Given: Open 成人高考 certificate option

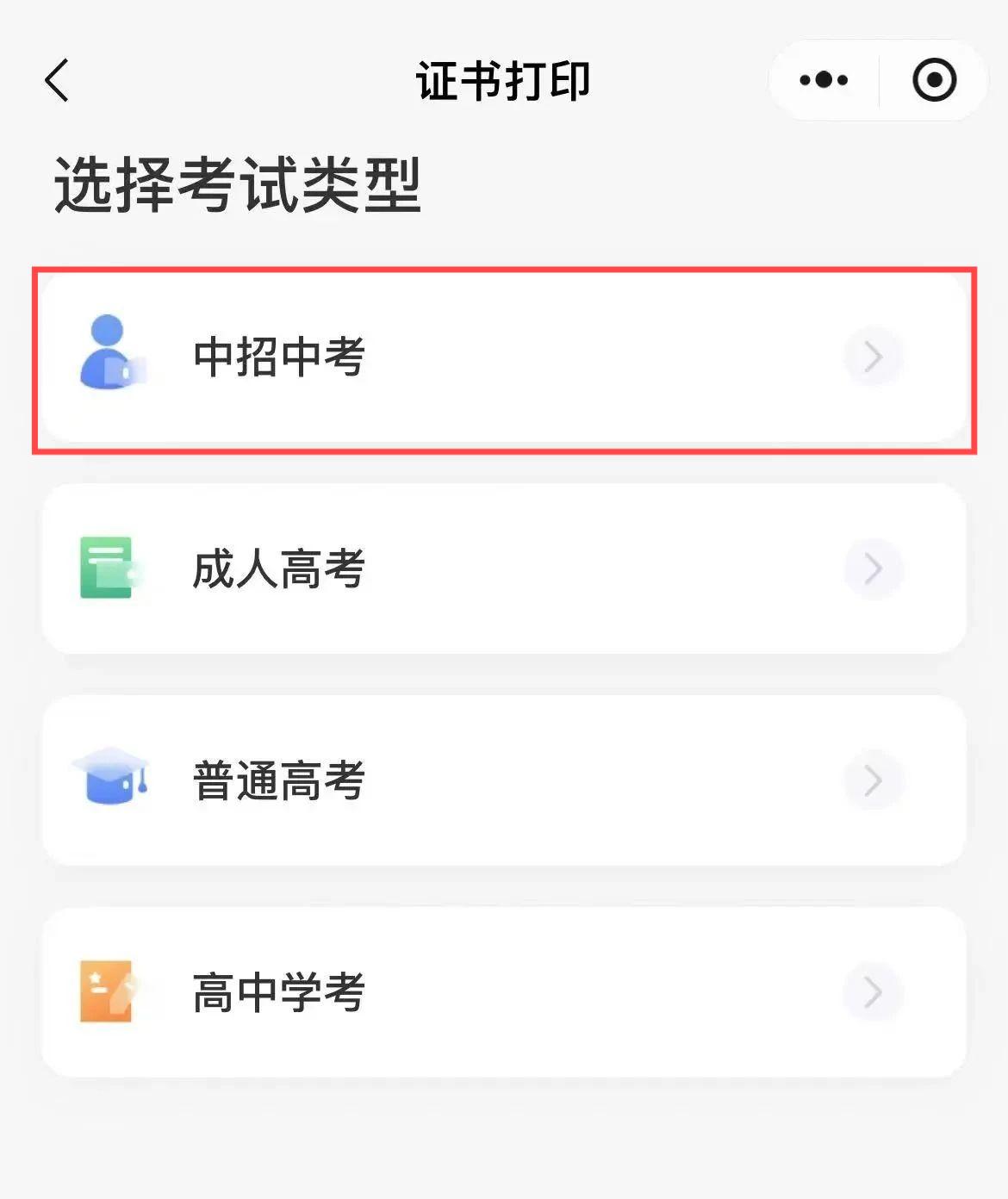Looking at the screenshot, I should point(503,568).
